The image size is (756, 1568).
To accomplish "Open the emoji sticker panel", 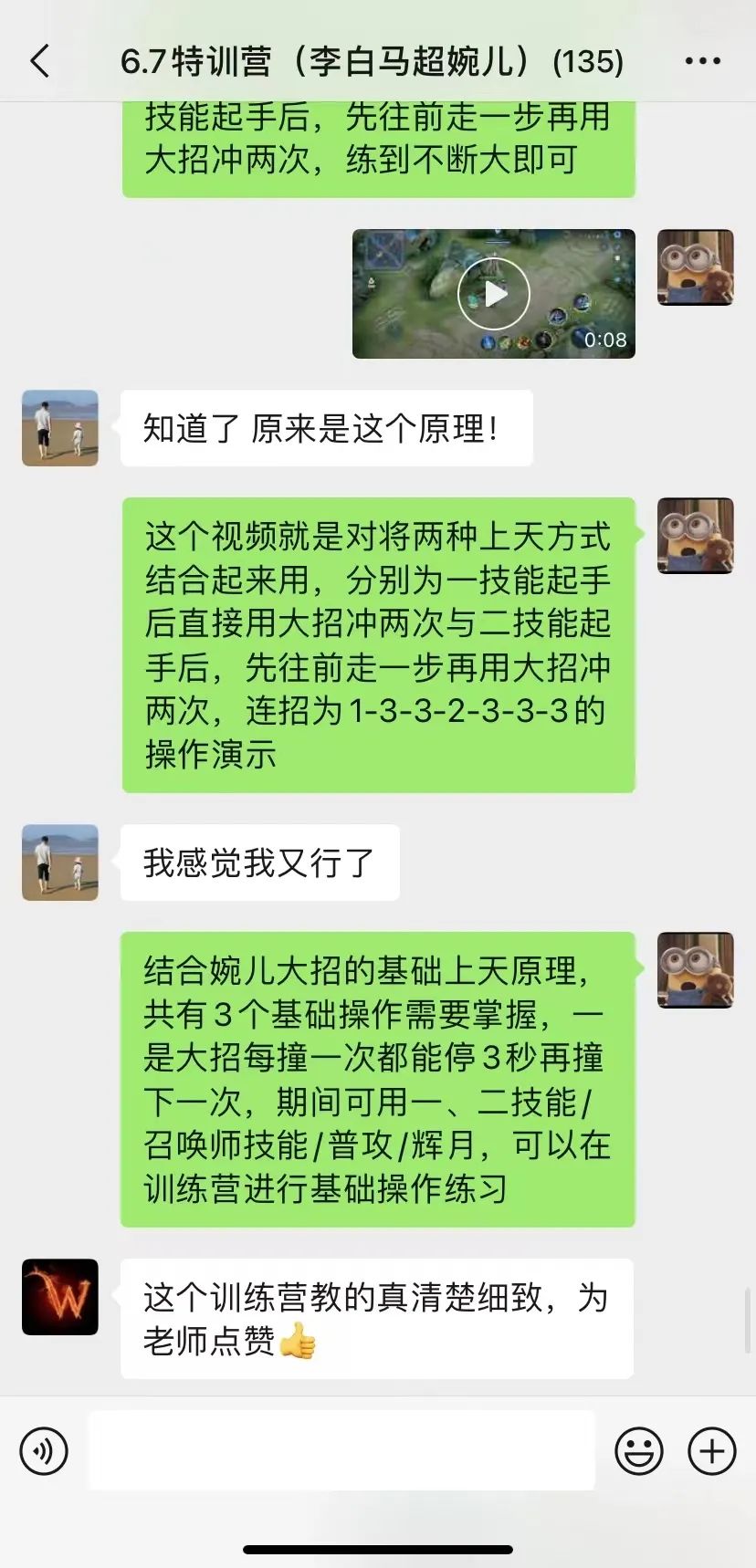I will pos(639,1450).
